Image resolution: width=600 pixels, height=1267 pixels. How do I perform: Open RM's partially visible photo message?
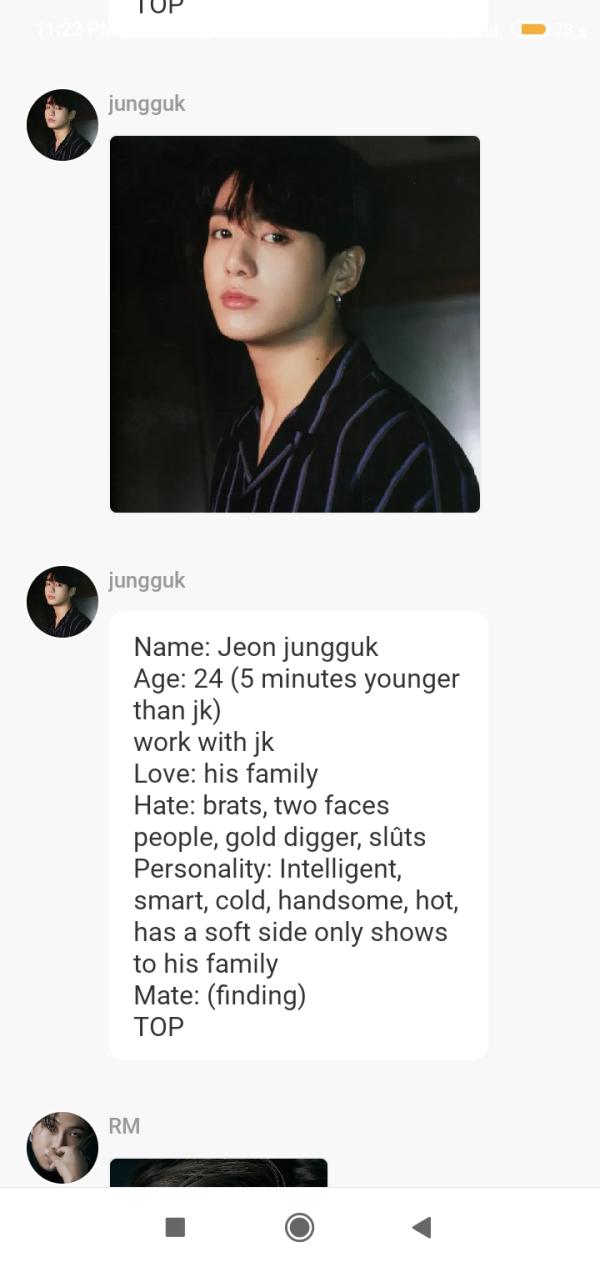218,1172
